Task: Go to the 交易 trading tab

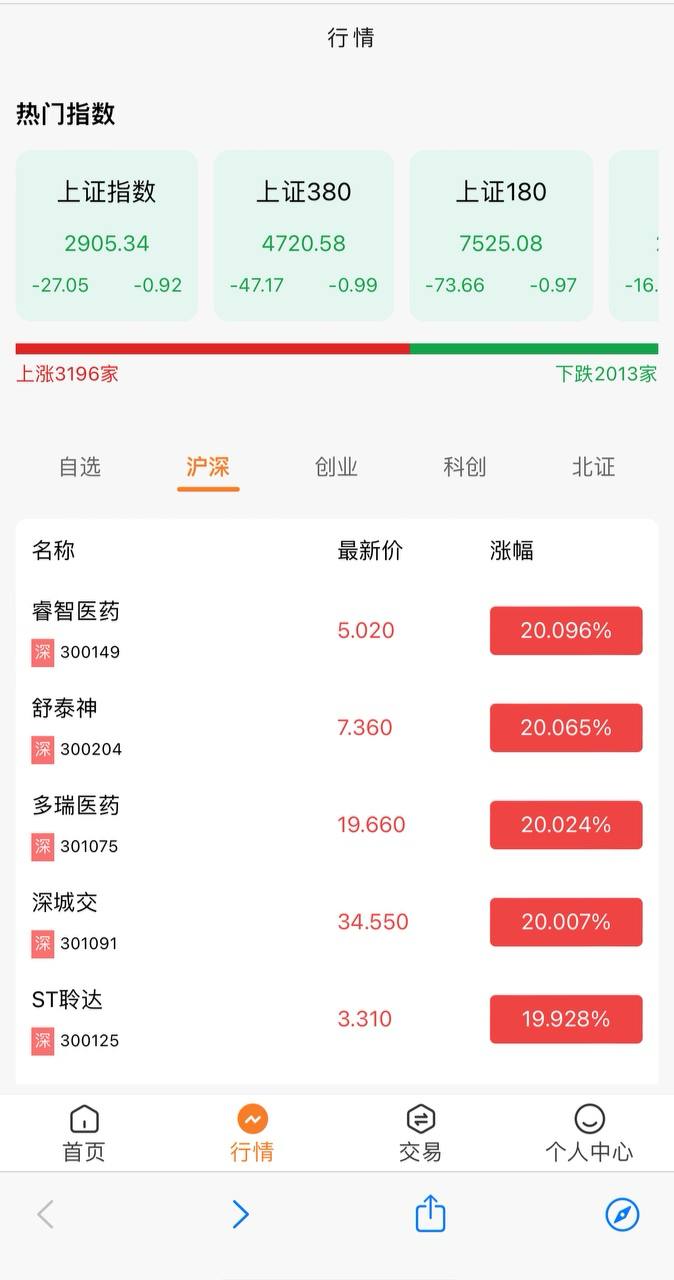Action: [x=420, y=1133]
